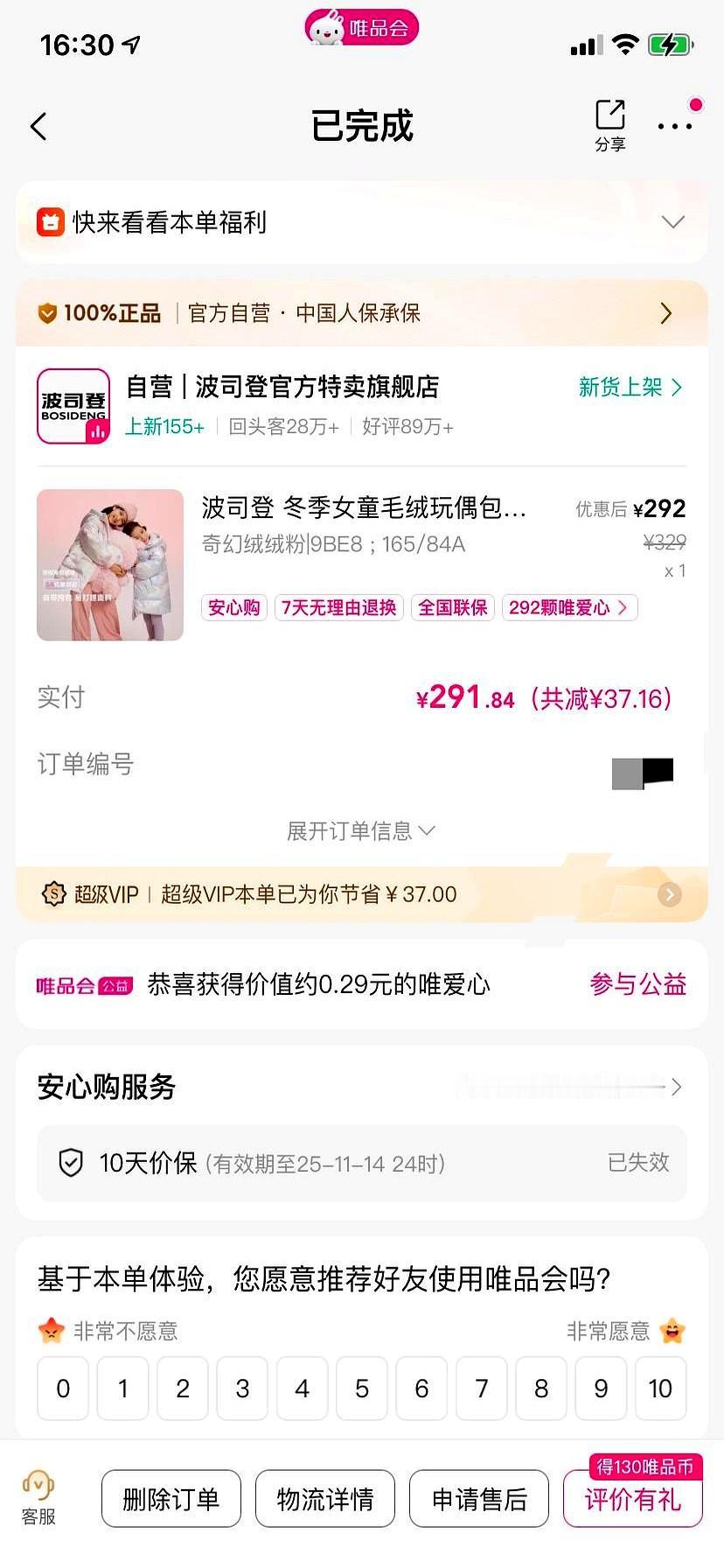
Task: Open 新货上架 in the store header
Action: [629, 387]
